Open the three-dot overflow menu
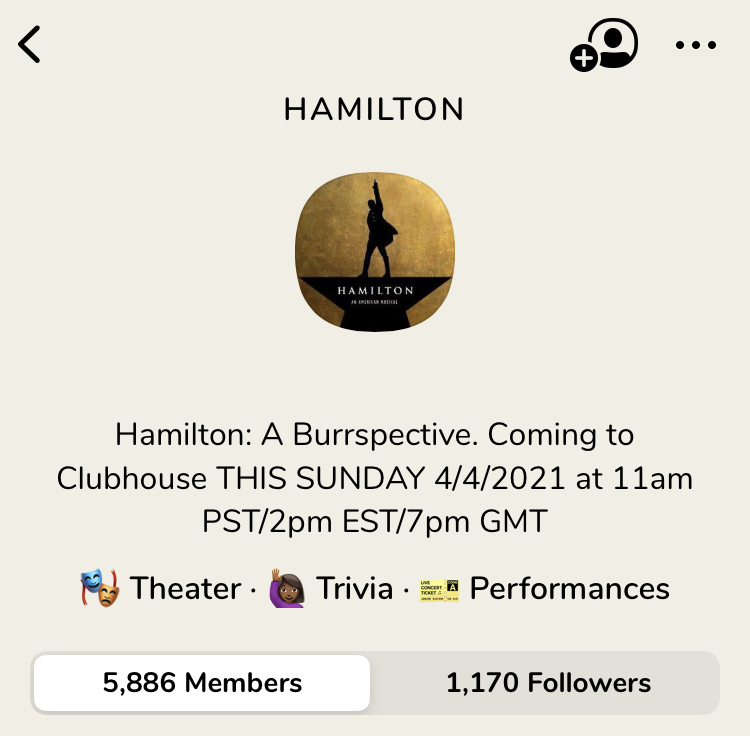Viewport: 750px width, 736px height. [x=696, y=46]
